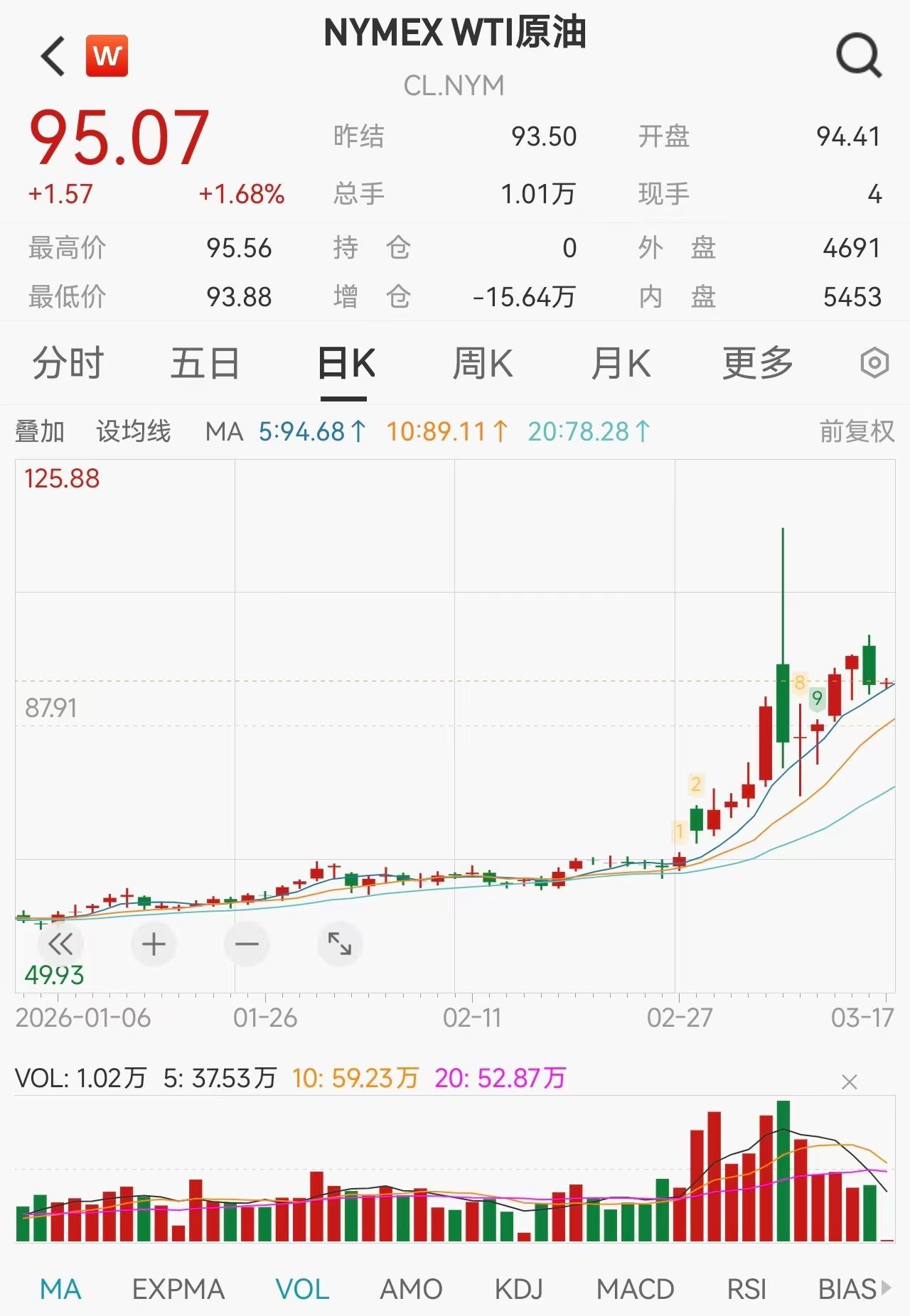Image resolution: width=910 pixels, height=1316 pixels.
Task: Select the EXPMA indicator
Action: [176, 1288]
